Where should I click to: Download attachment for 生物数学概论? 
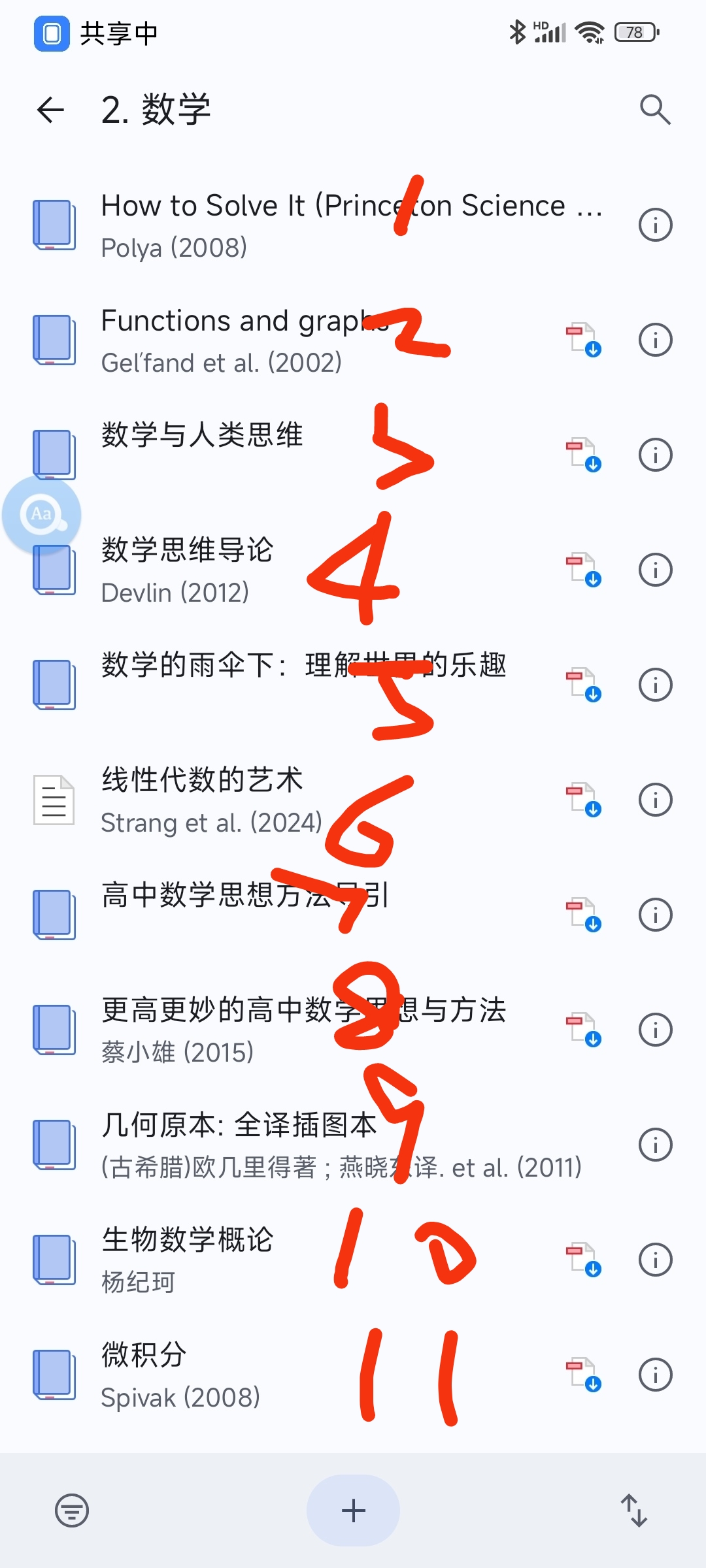coord(583,1260)
